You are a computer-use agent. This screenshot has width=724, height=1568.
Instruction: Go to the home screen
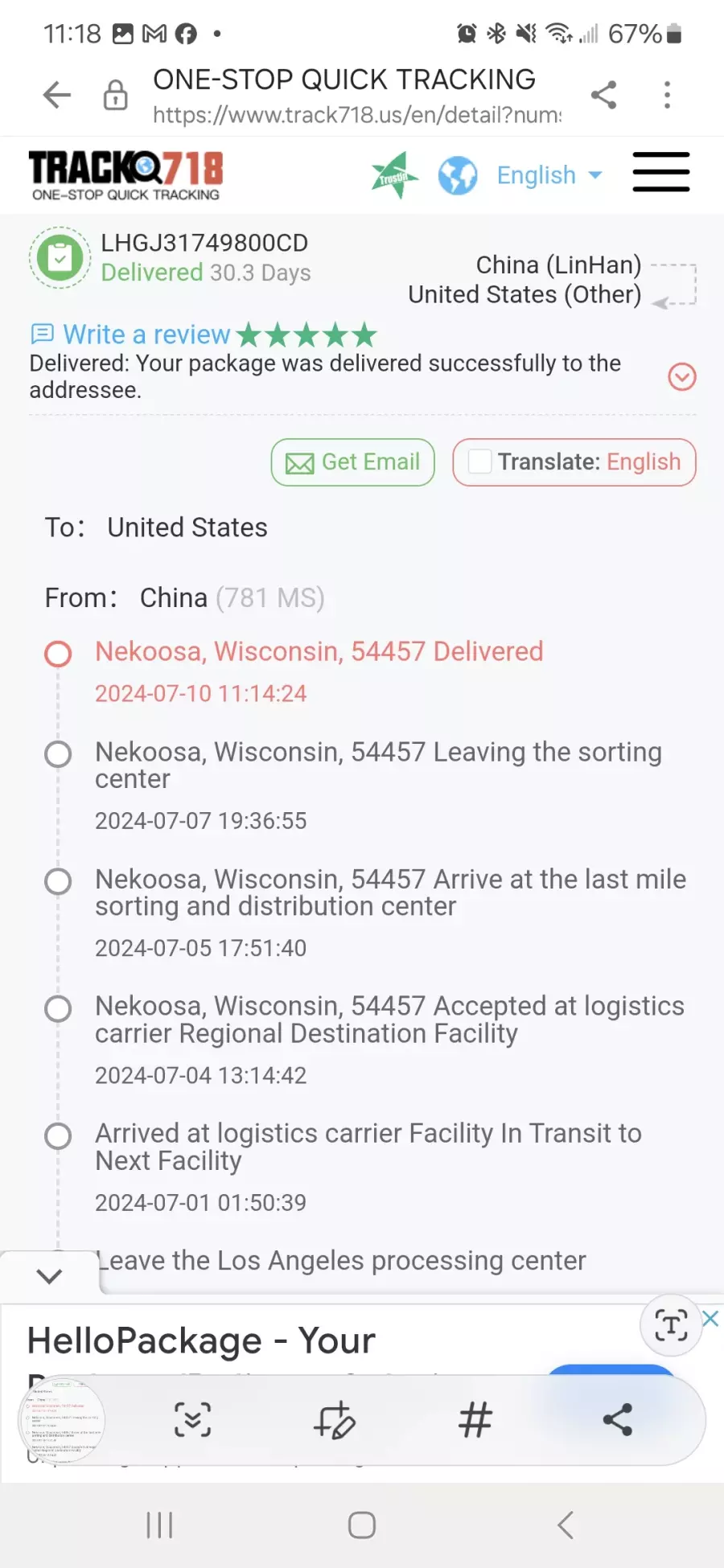point(362,1525)
